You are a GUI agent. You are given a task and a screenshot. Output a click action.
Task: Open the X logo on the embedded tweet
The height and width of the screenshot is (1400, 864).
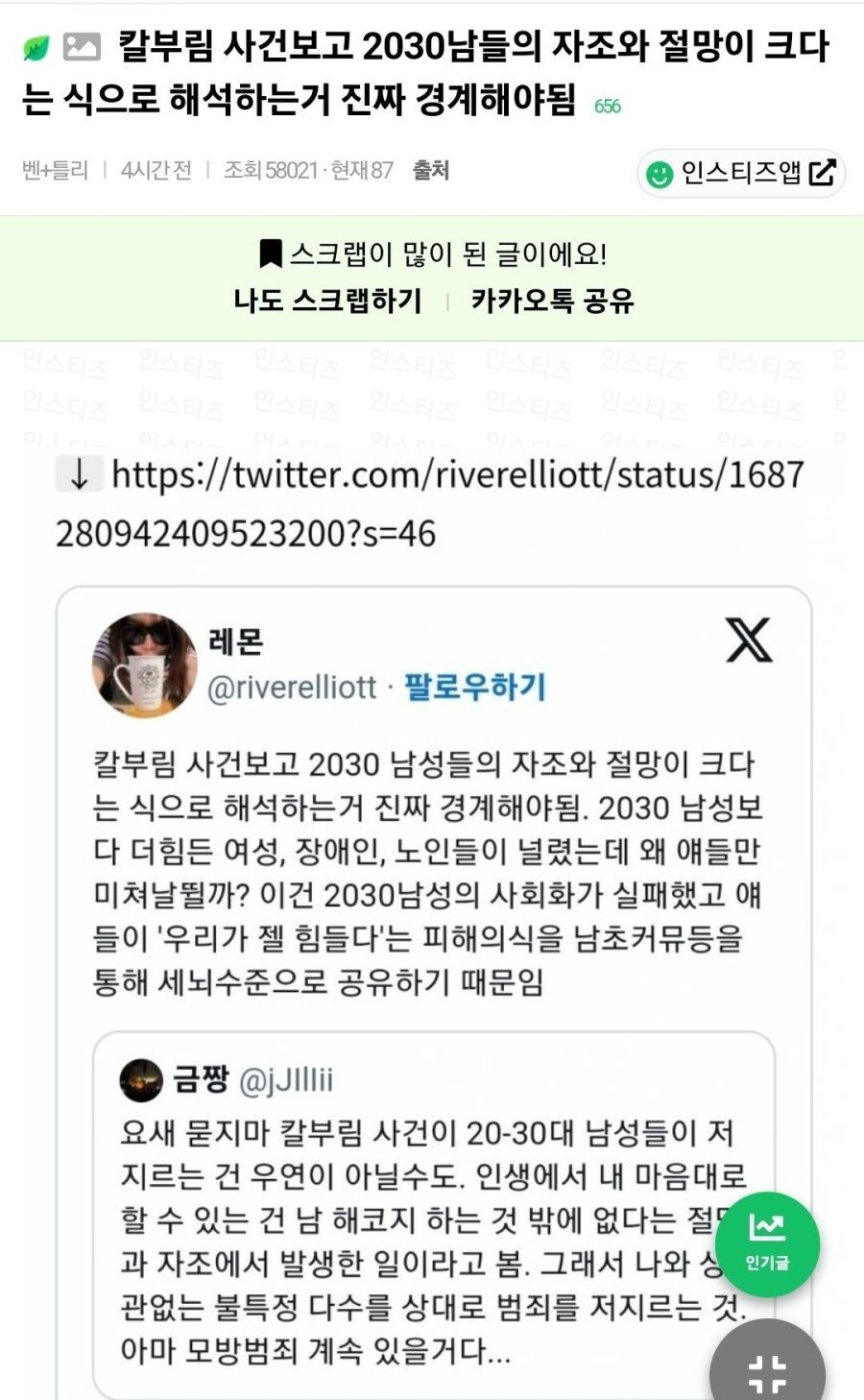pyautogui.click(x=749, y=640)
